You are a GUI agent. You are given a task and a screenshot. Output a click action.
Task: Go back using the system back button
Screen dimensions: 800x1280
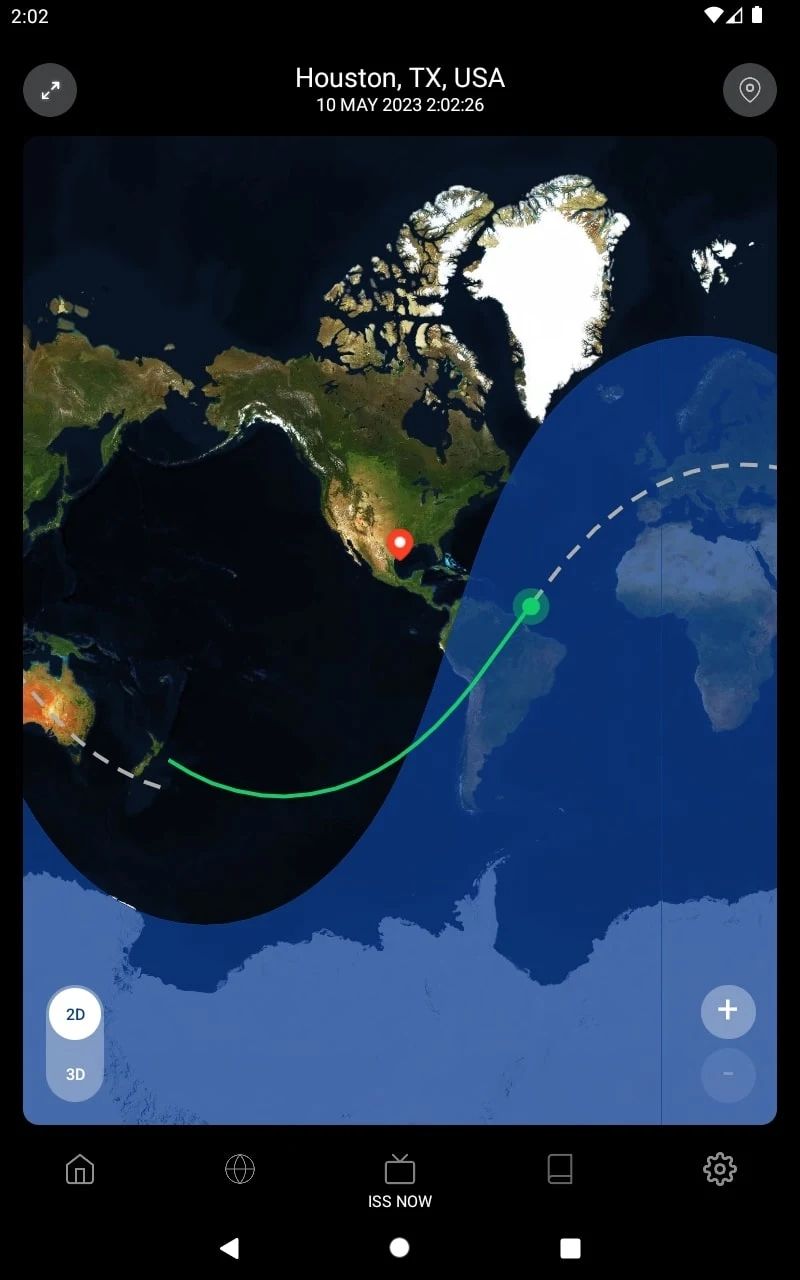point(229,1247)
